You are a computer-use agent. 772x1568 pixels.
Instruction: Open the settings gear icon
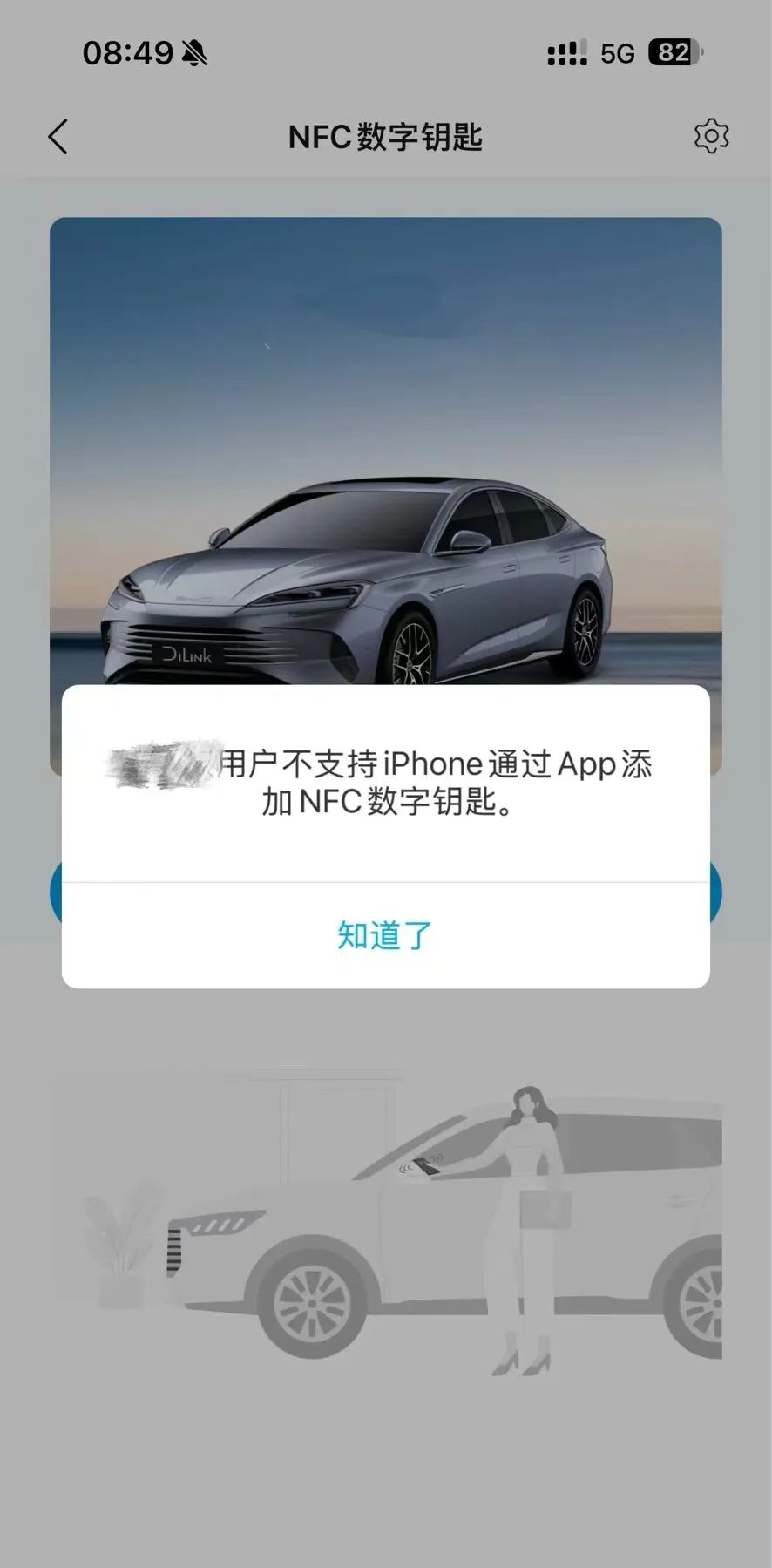point(711,136)
